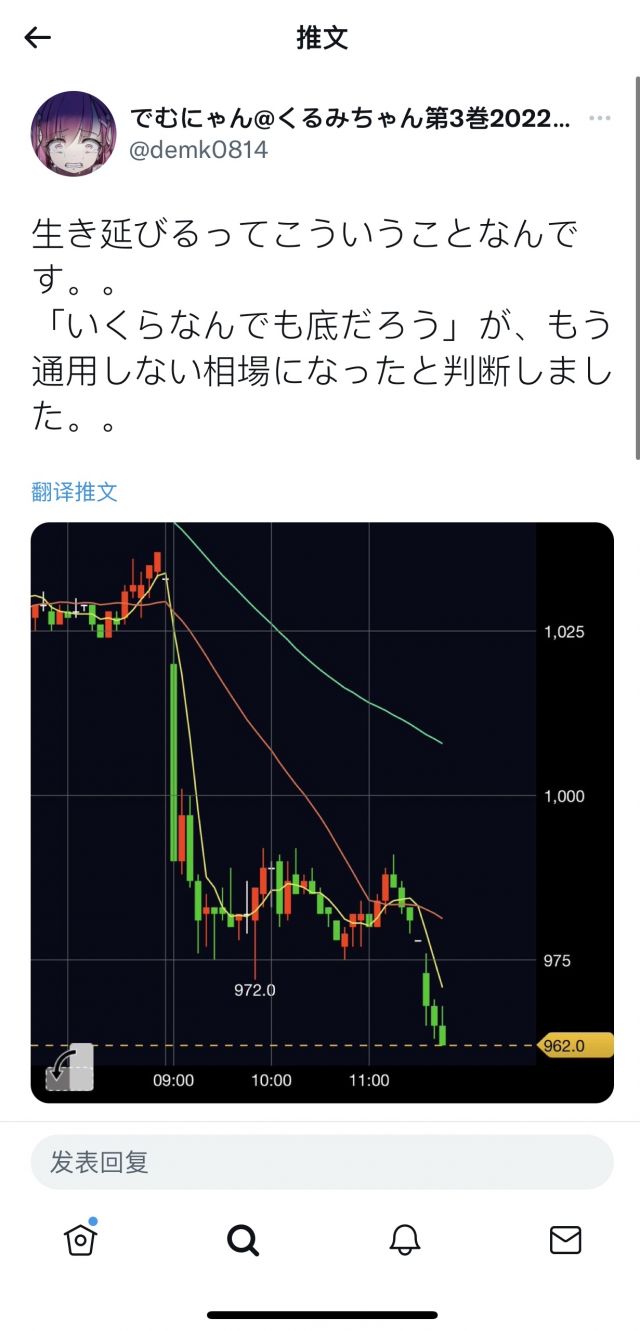Screen dimensions: 640x1331
Task: Open the notifications bell tab
Action: (404, 1240)
